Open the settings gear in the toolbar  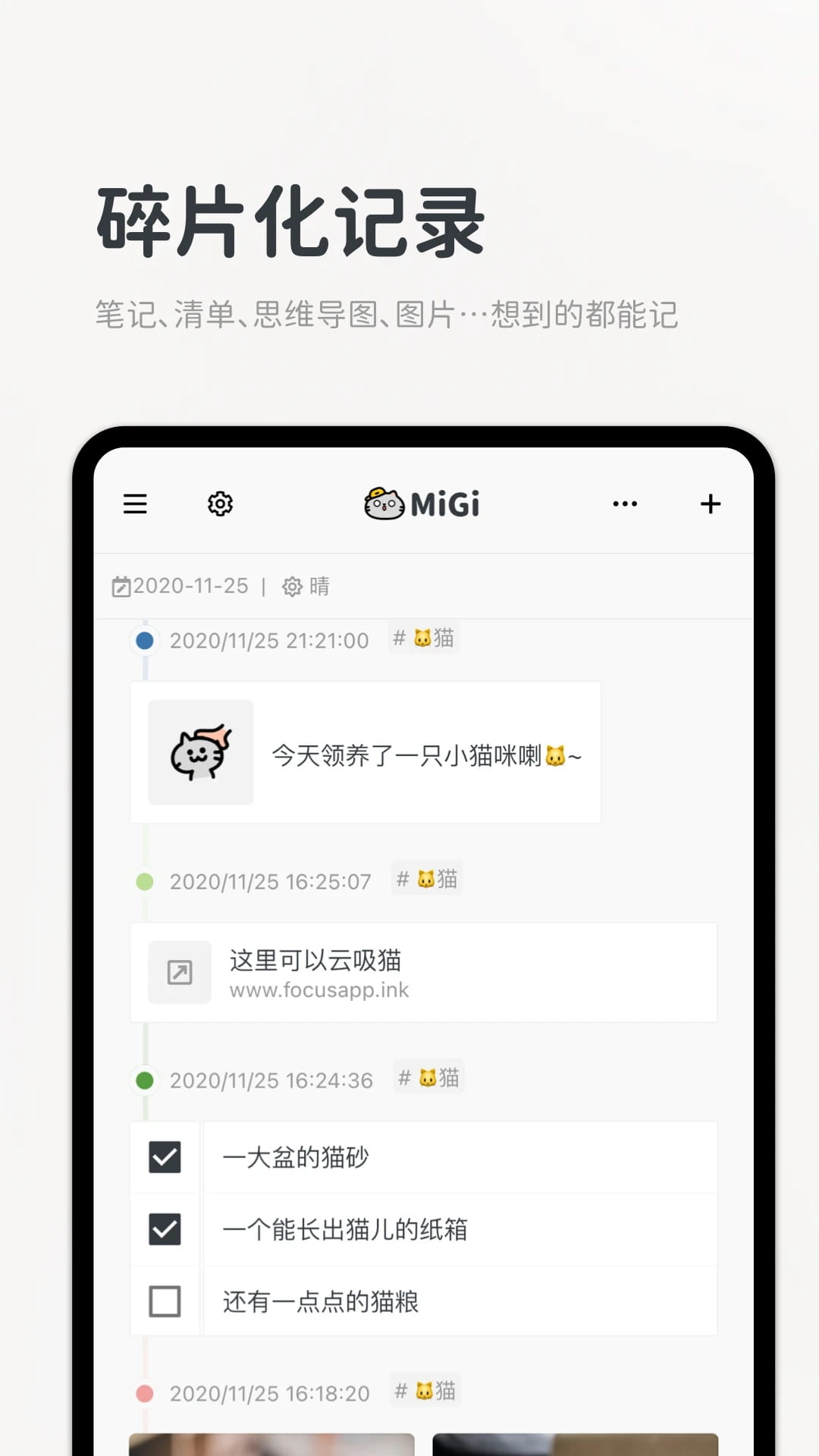coord(220,504)
